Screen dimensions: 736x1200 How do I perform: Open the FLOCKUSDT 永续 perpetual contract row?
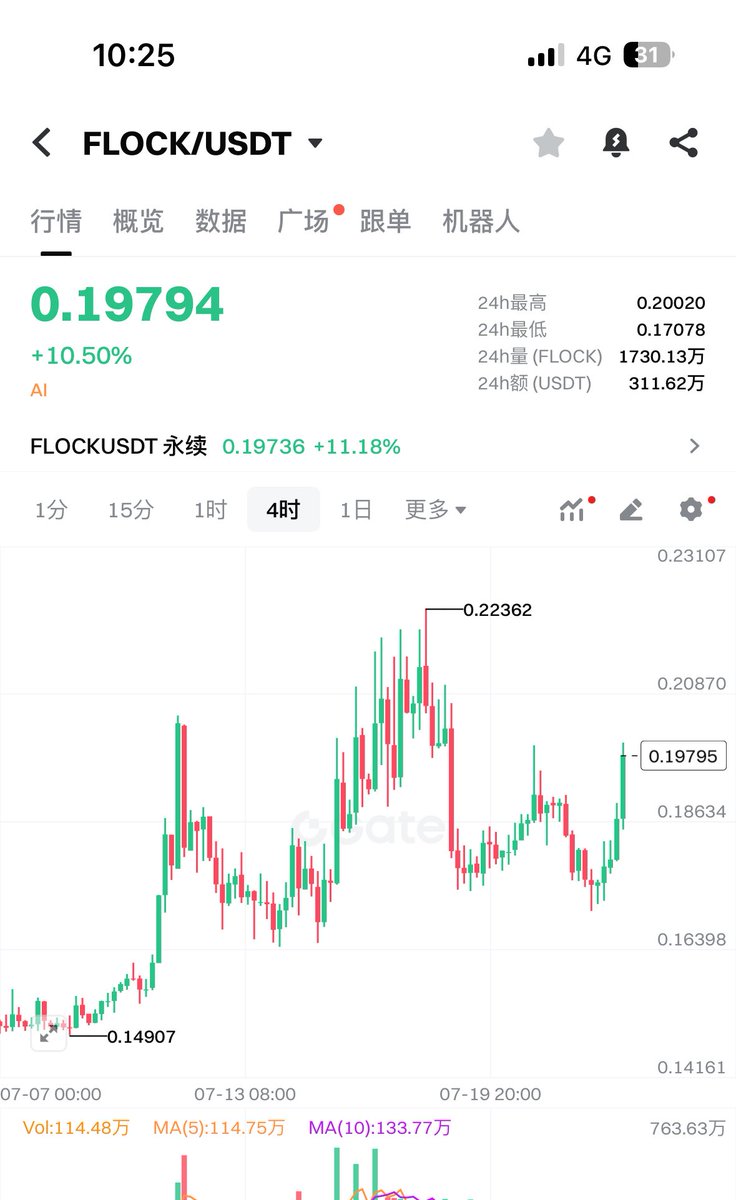click(368, 446)
